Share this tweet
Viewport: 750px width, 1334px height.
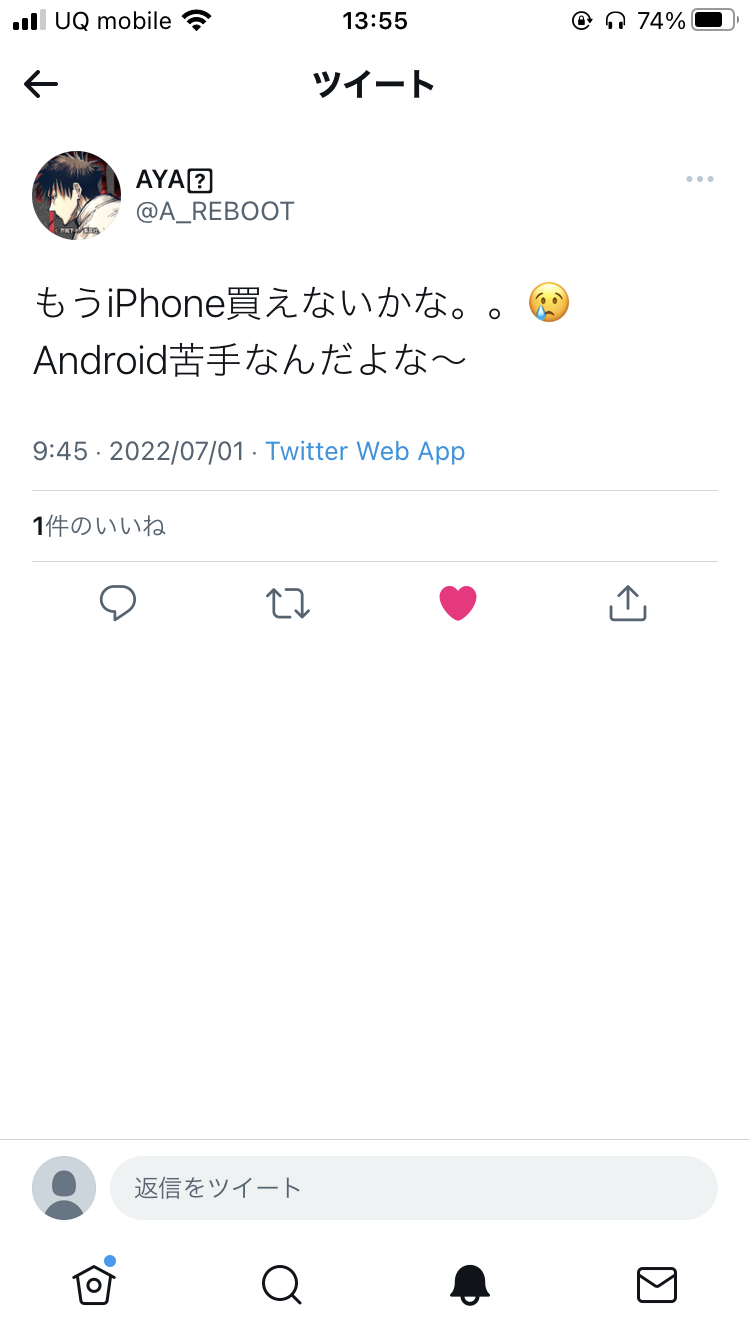click(628, 603)
